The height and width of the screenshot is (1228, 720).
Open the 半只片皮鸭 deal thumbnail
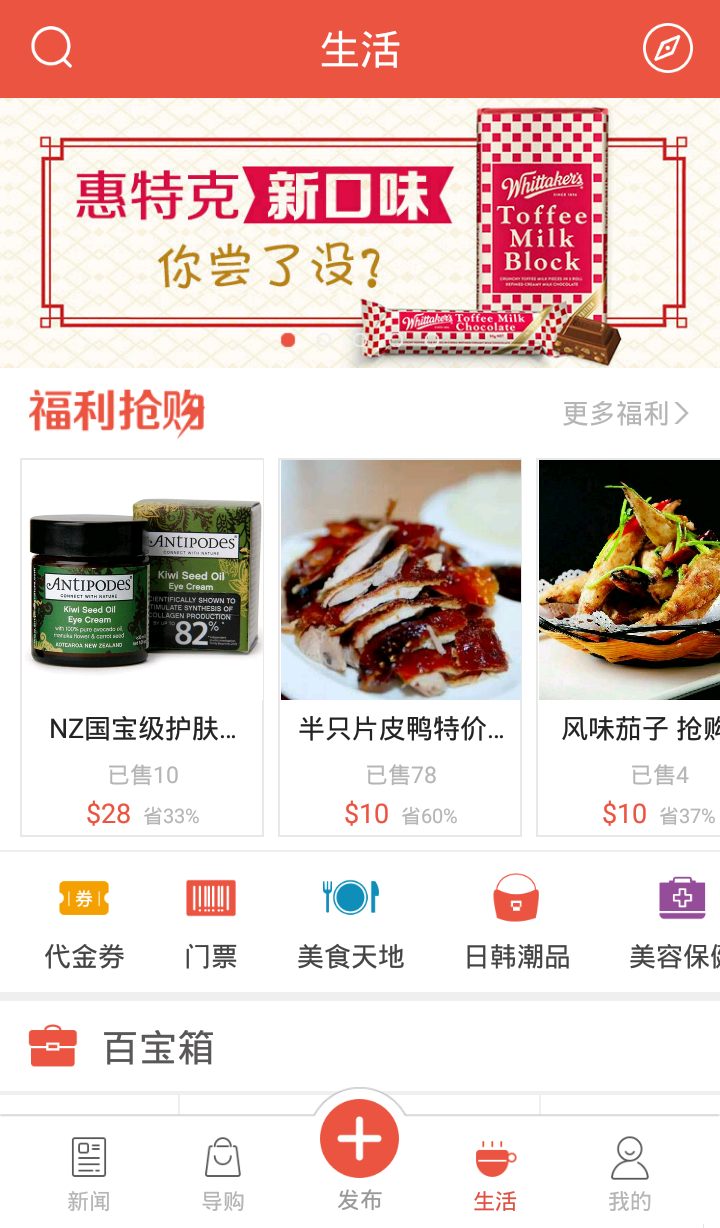400,578
